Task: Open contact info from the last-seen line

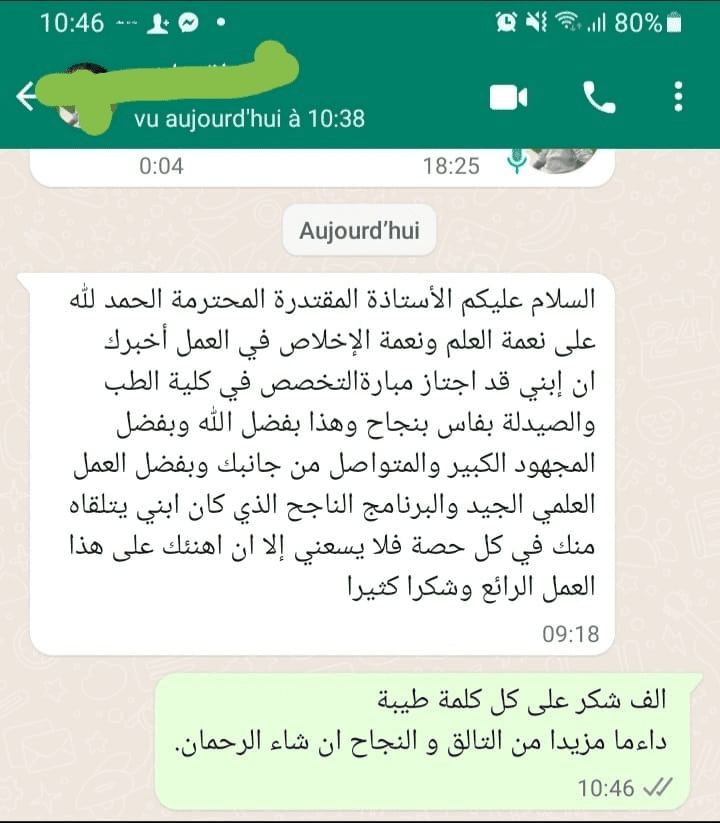Action: click(x=249, y=119)
